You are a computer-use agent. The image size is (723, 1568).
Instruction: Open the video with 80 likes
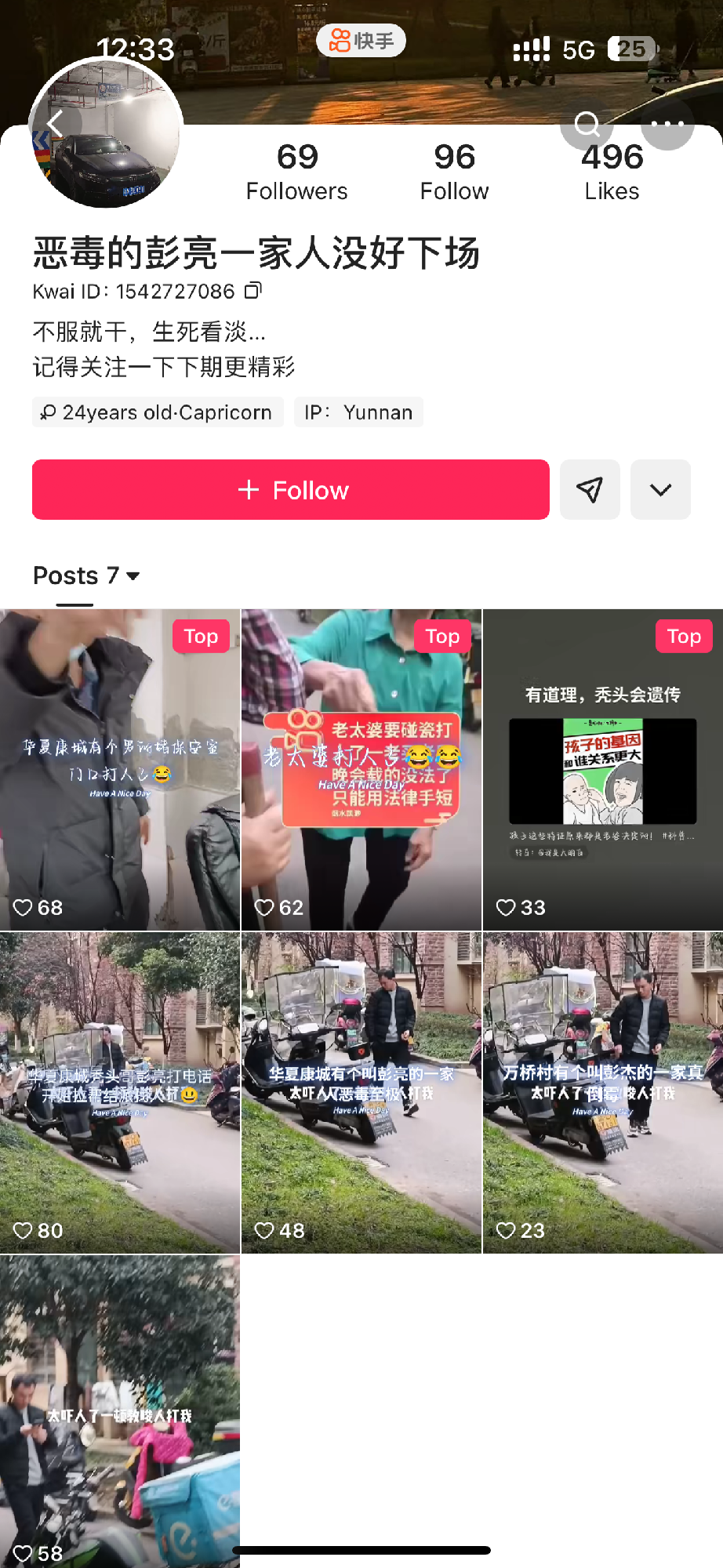click(x=120, y=1092)
